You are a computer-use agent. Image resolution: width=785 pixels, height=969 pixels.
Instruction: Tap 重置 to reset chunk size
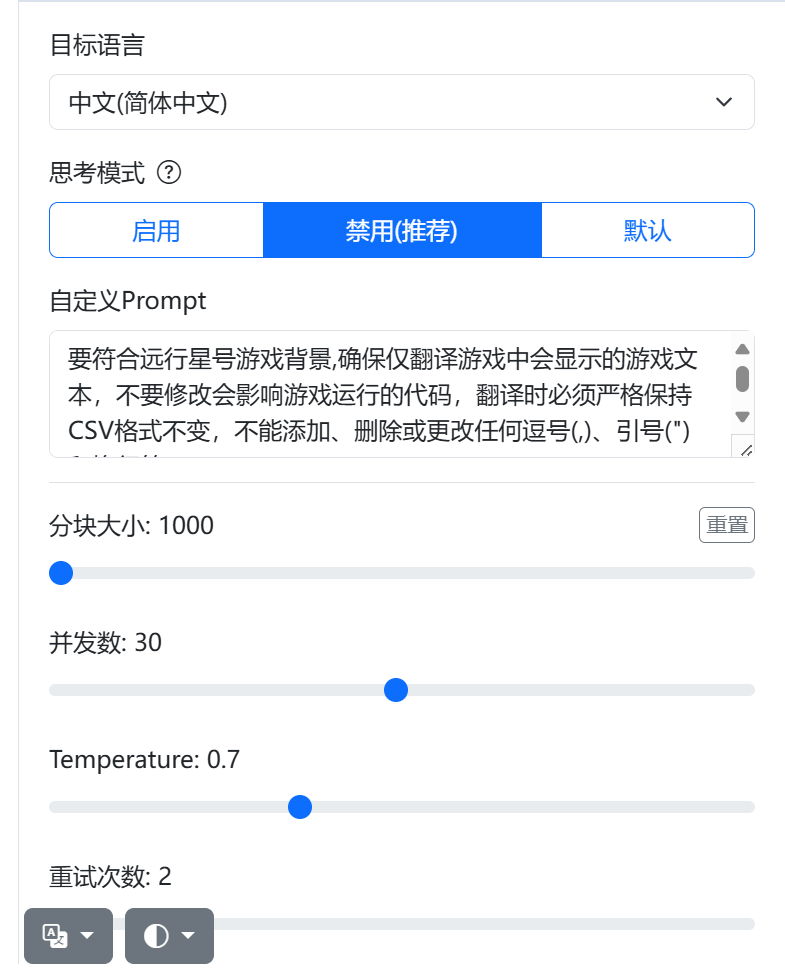(x=726, y=525)
